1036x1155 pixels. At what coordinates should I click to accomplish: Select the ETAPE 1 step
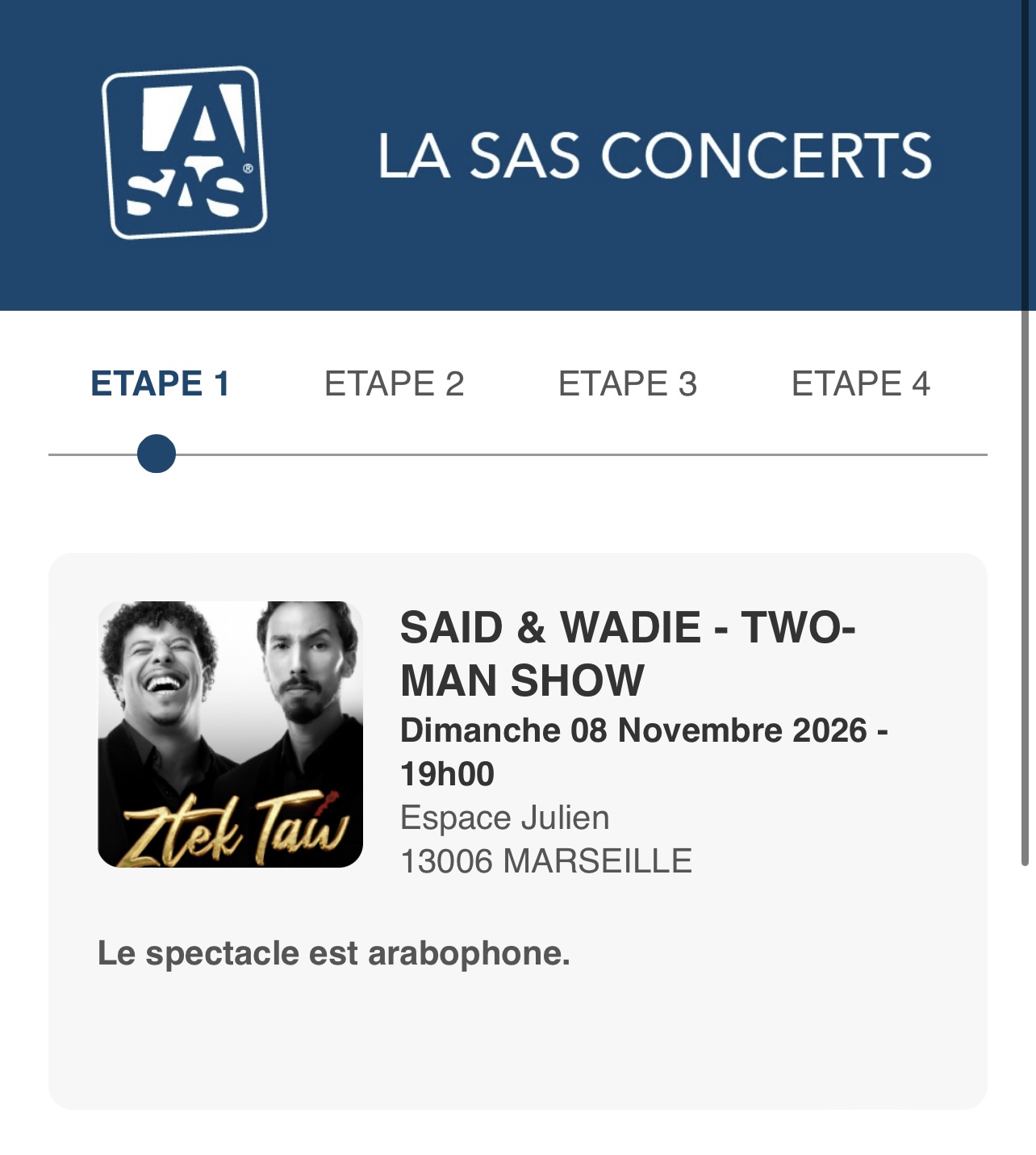coord(160,383)
